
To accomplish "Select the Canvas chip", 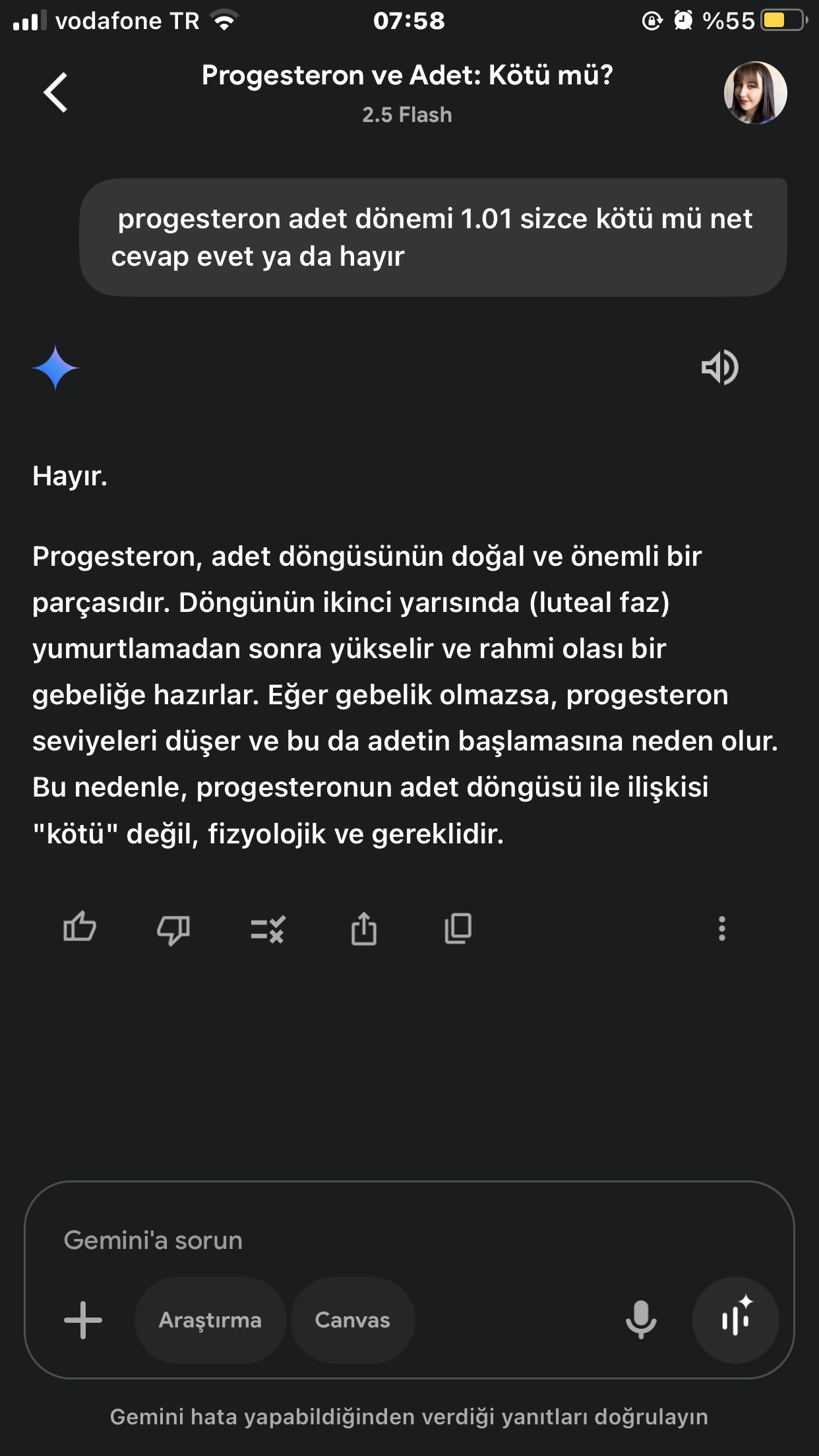I will 353,1319.
